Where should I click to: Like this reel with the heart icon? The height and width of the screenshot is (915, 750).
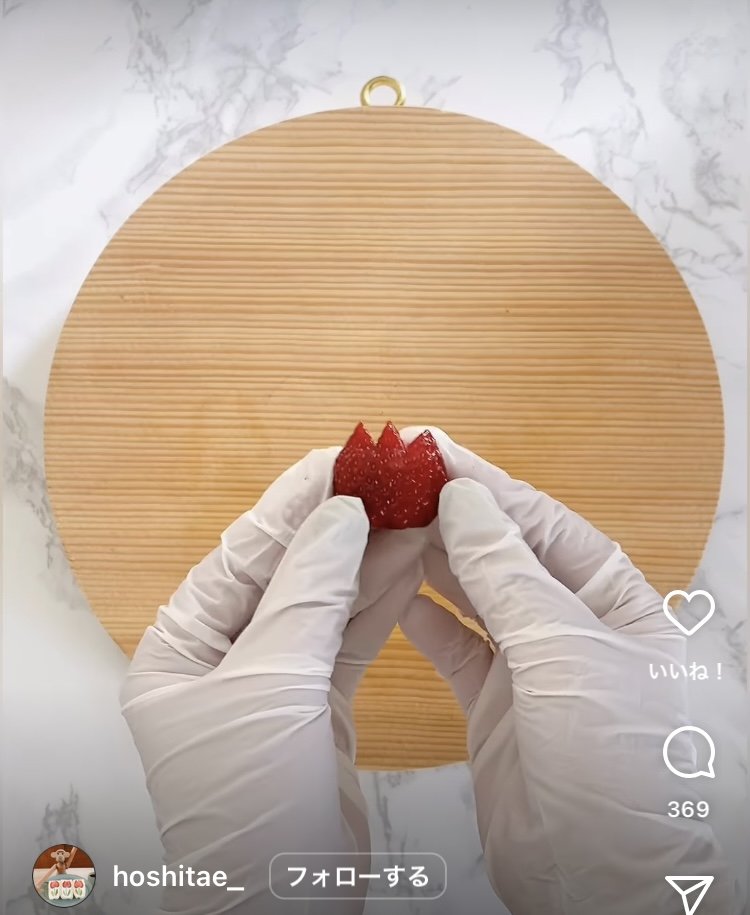click(689, 612)
